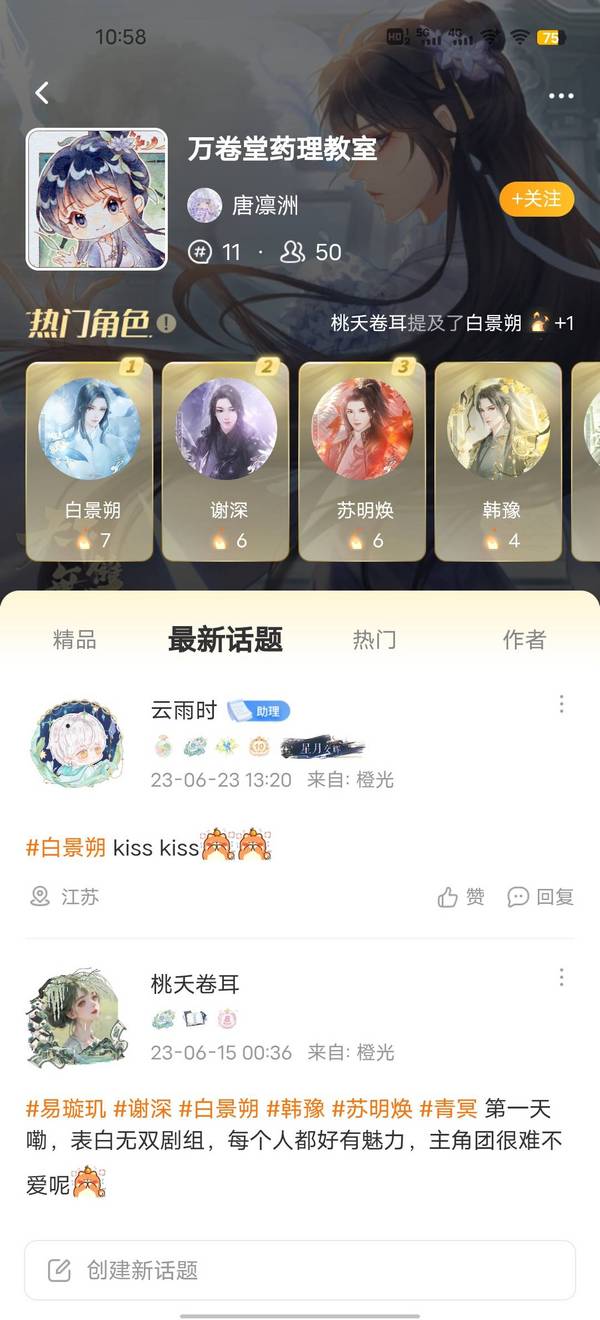Switch to the 作者 tab
This screenshot has width=600, height=1320.
(x=524, y=640)
